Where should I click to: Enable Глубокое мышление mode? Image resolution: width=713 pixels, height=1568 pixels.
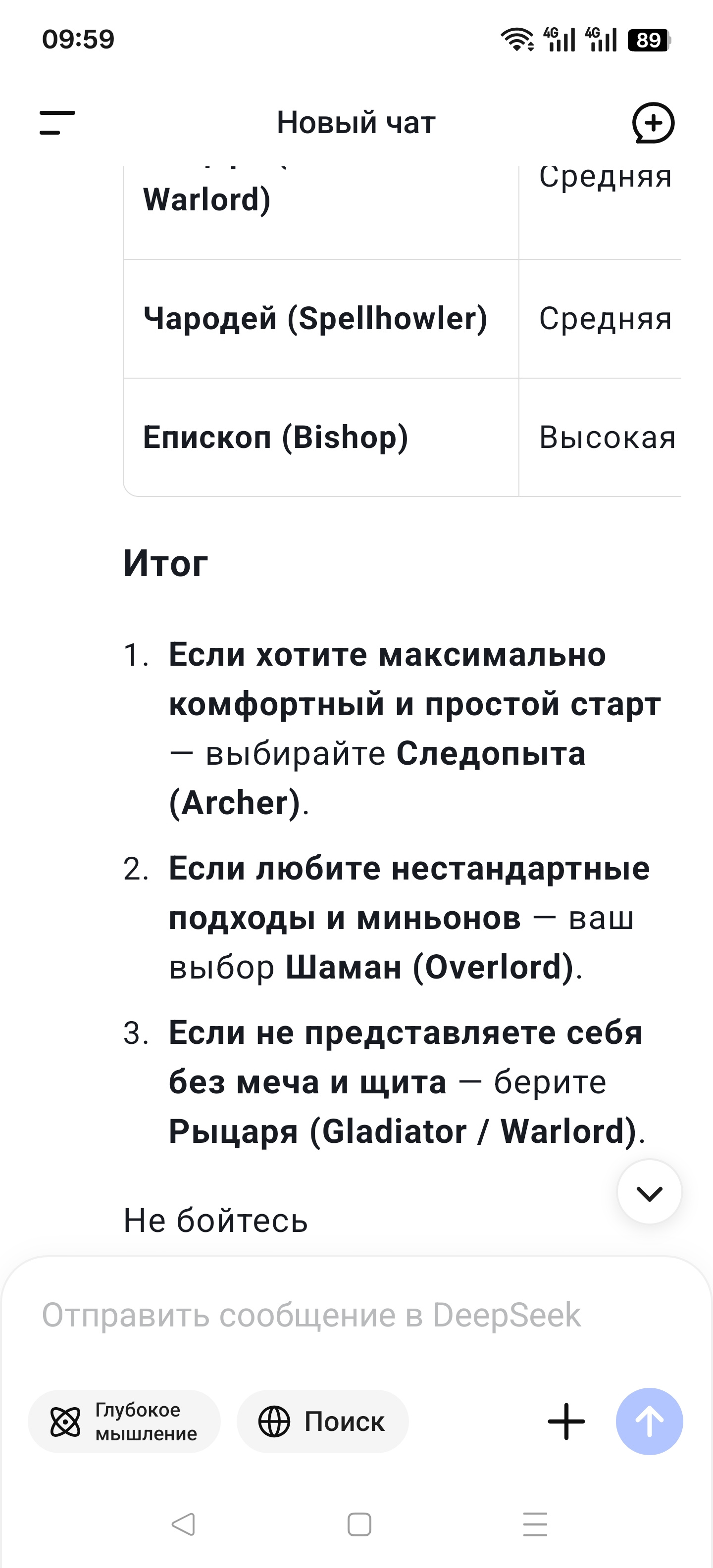(124, 1422)
